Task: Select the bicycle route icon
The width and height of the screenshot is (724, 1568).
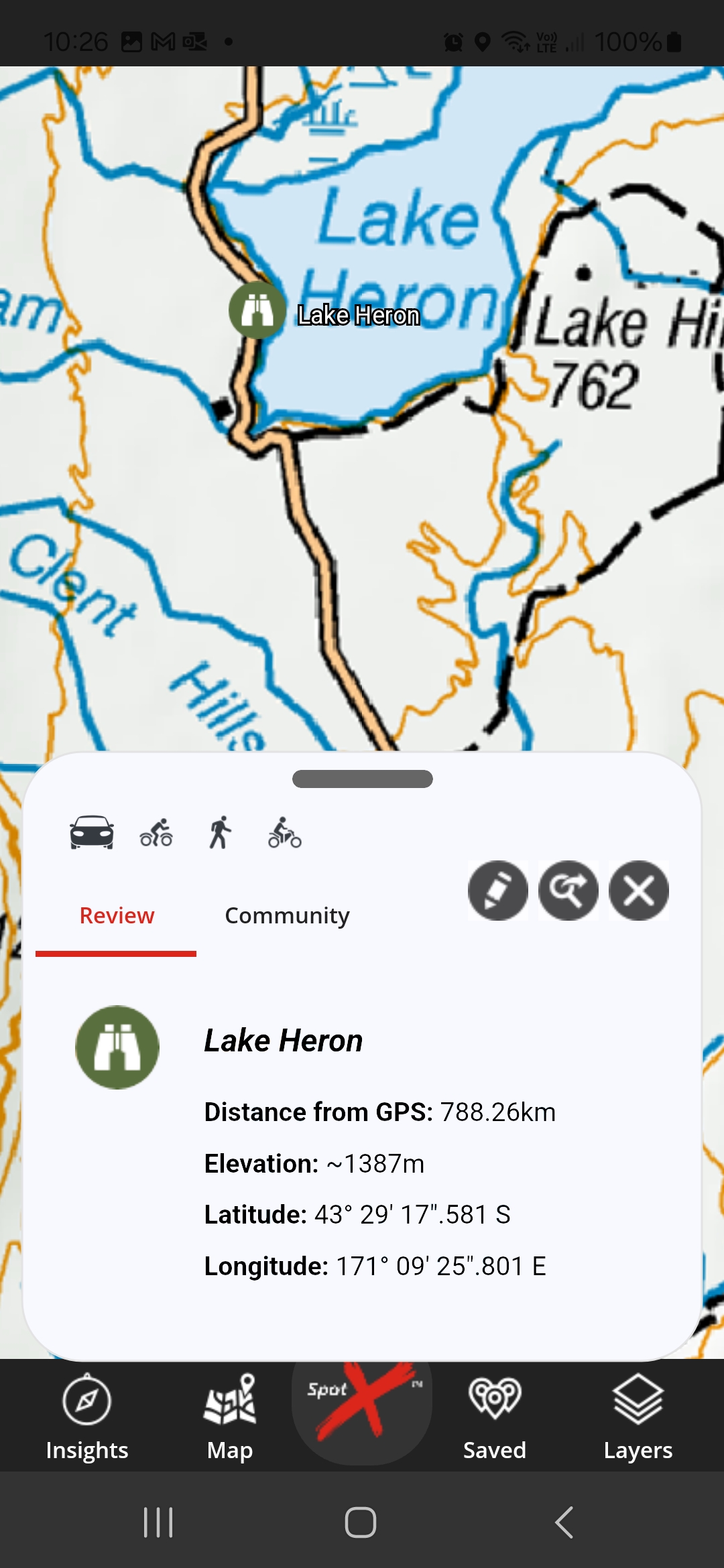Action: (x=156, y=833)
